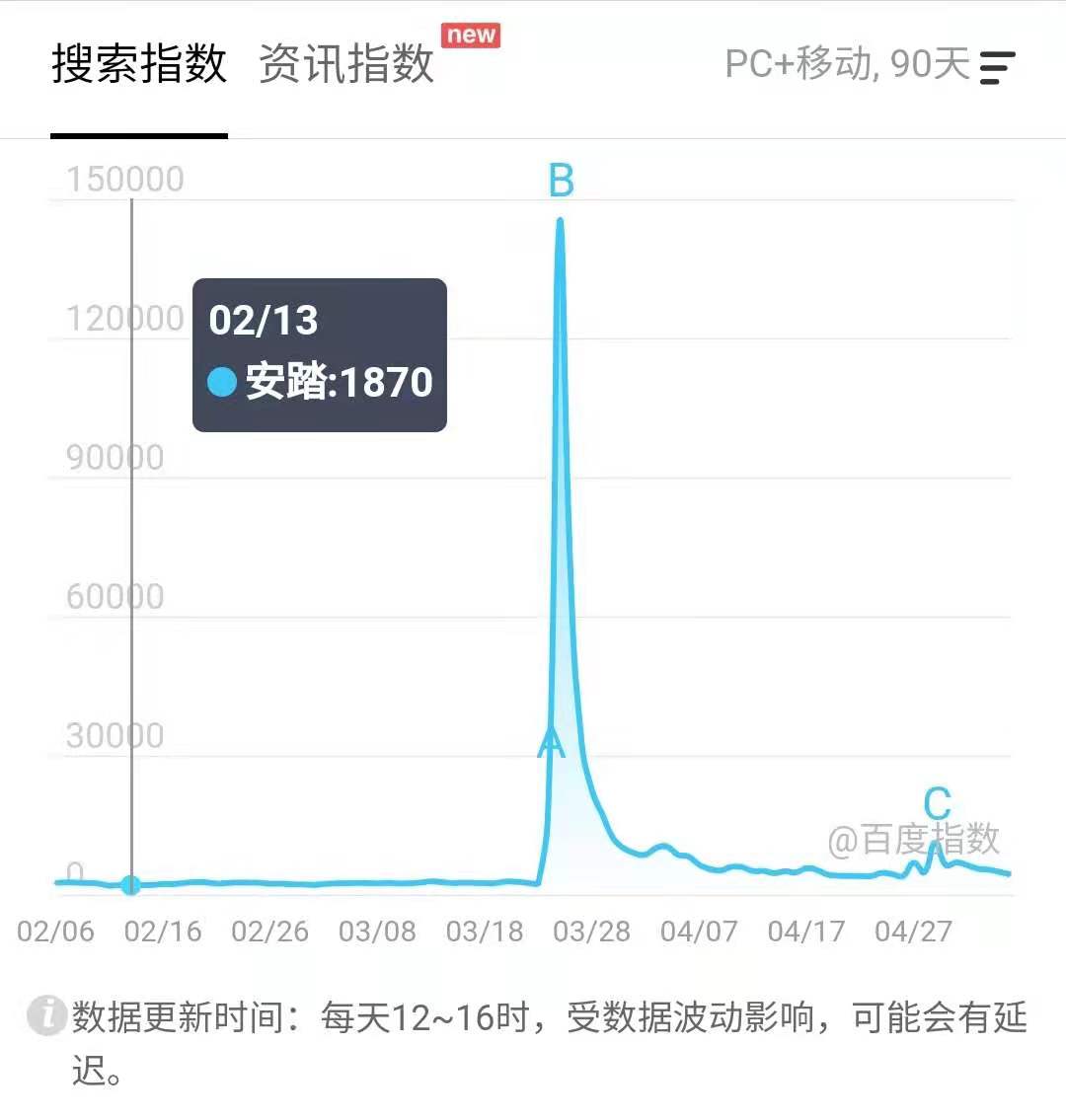Image resolution: width=1066 pixels, height=1120 pixels.
Task: Tap marker C on the chart
Action: [x=937, y=804]
